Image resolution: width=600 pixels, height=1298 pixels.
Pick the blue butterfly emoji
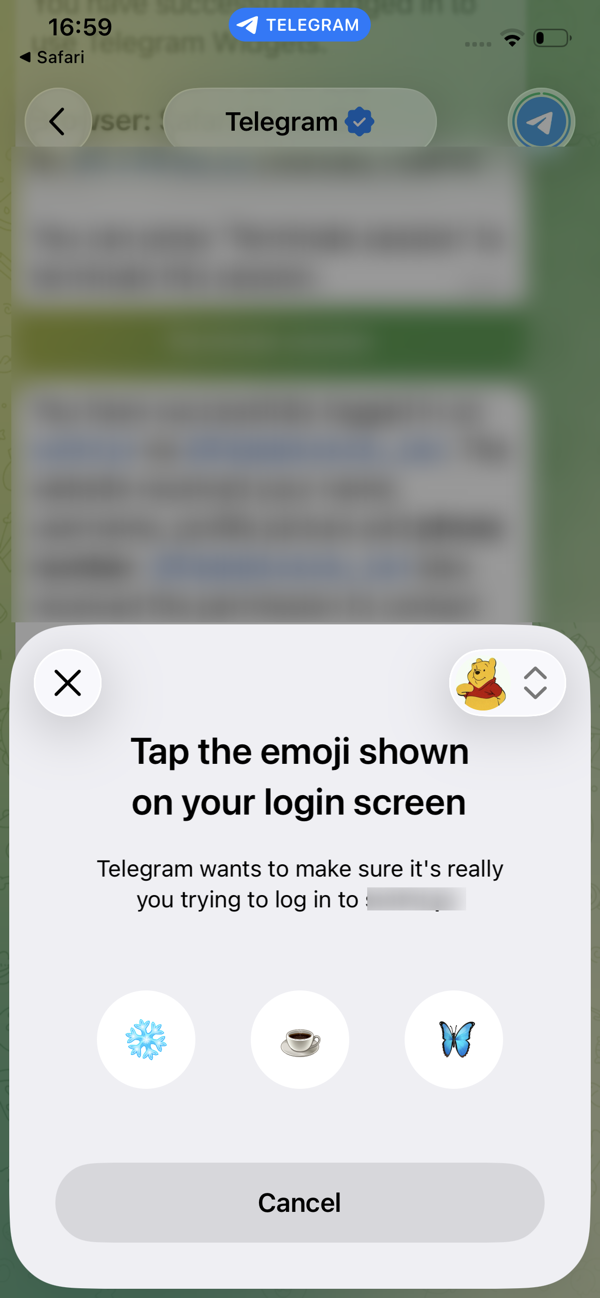pos(454,1040)
